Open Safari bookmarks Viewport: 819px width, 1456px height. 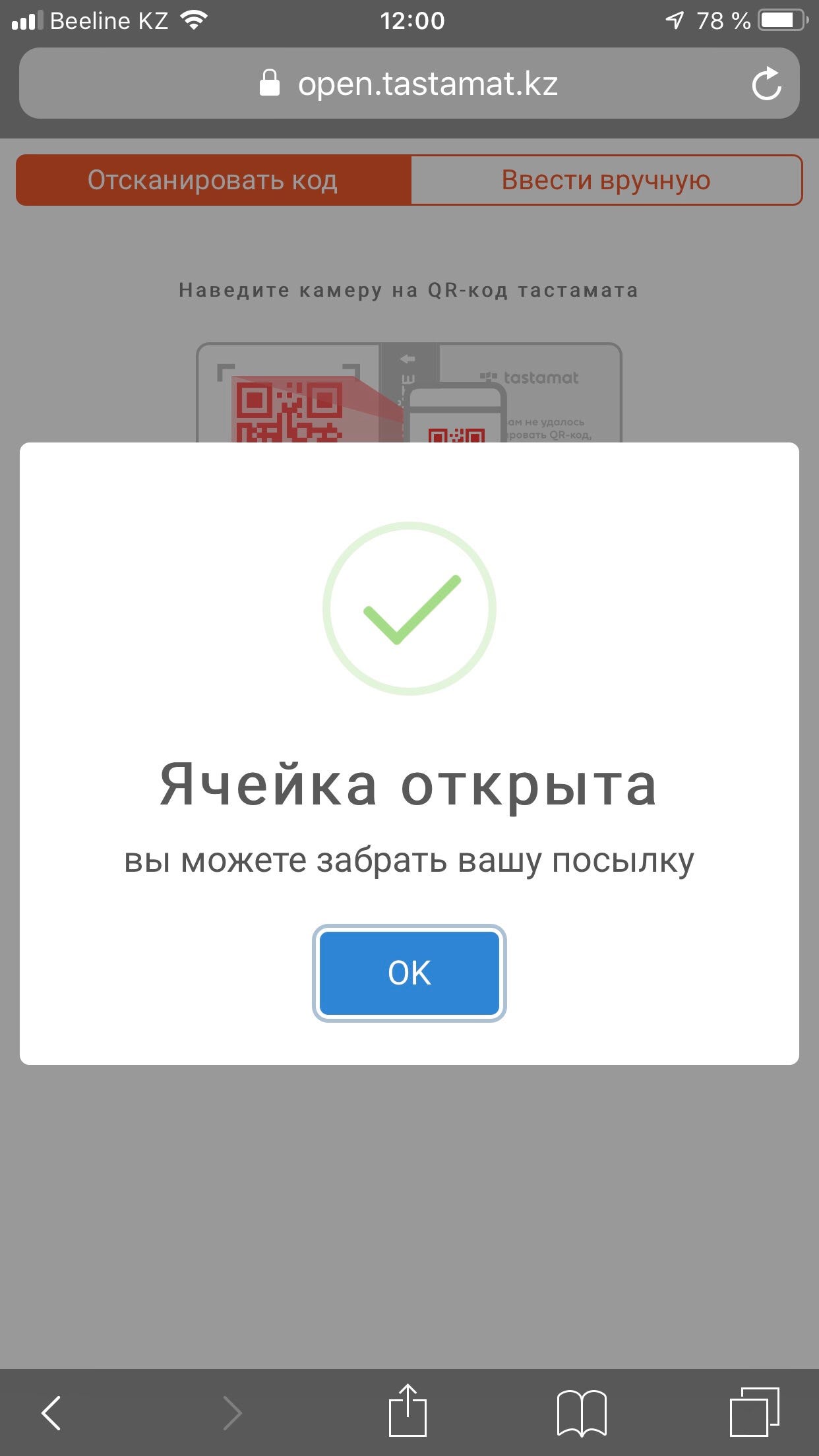581,1412
